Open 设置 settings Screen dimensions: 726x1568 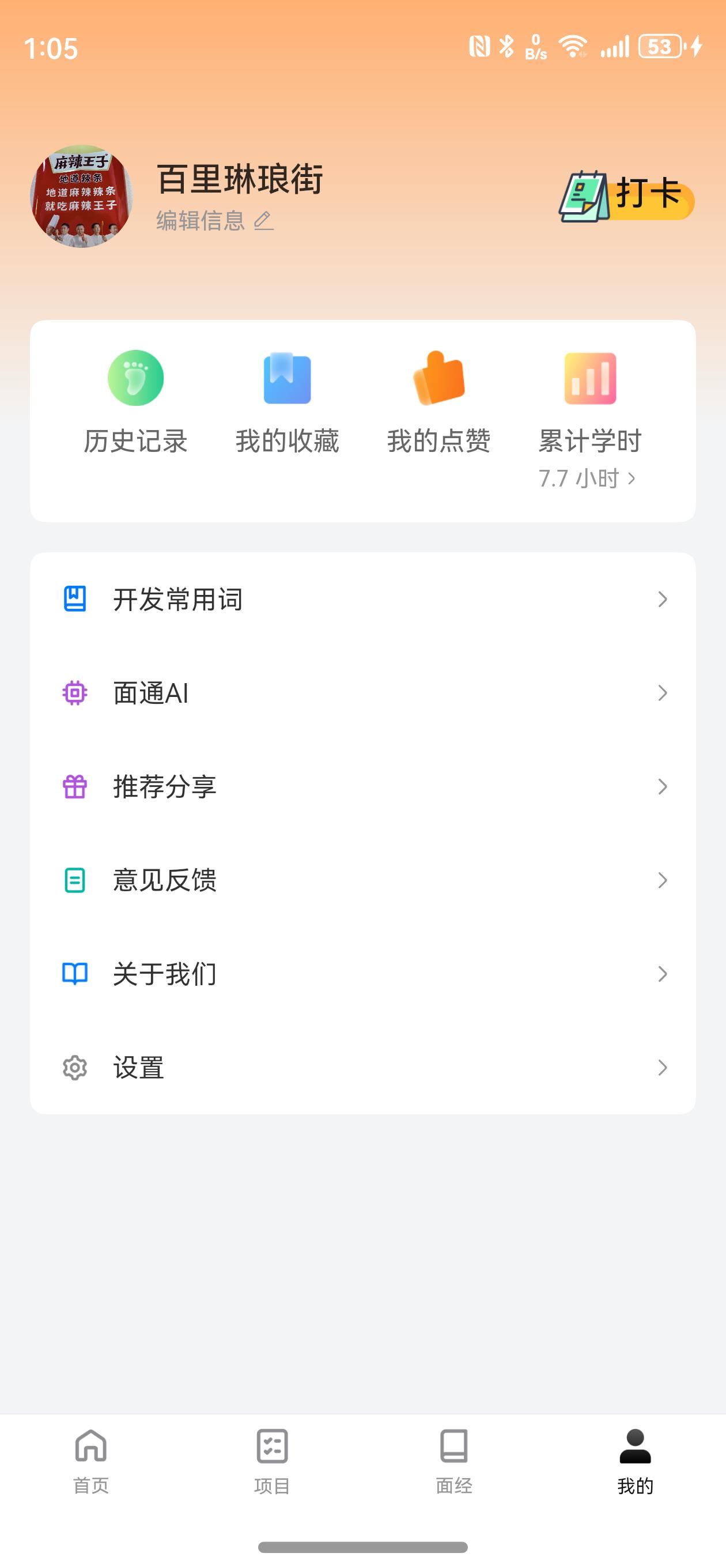[362, 1068]
